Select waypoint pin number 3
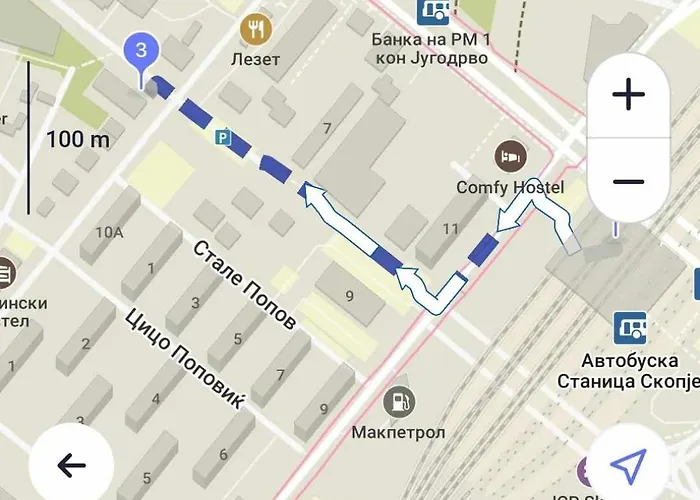The image size is (700, 500). (142, 52)
